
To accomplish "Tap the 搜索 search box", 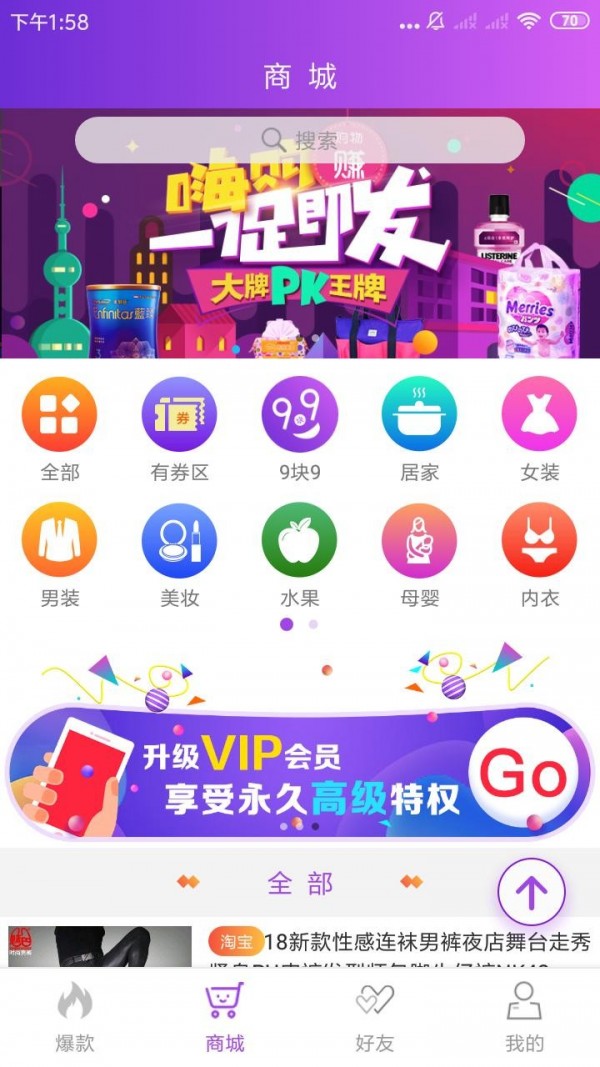I will click(300, 140).
